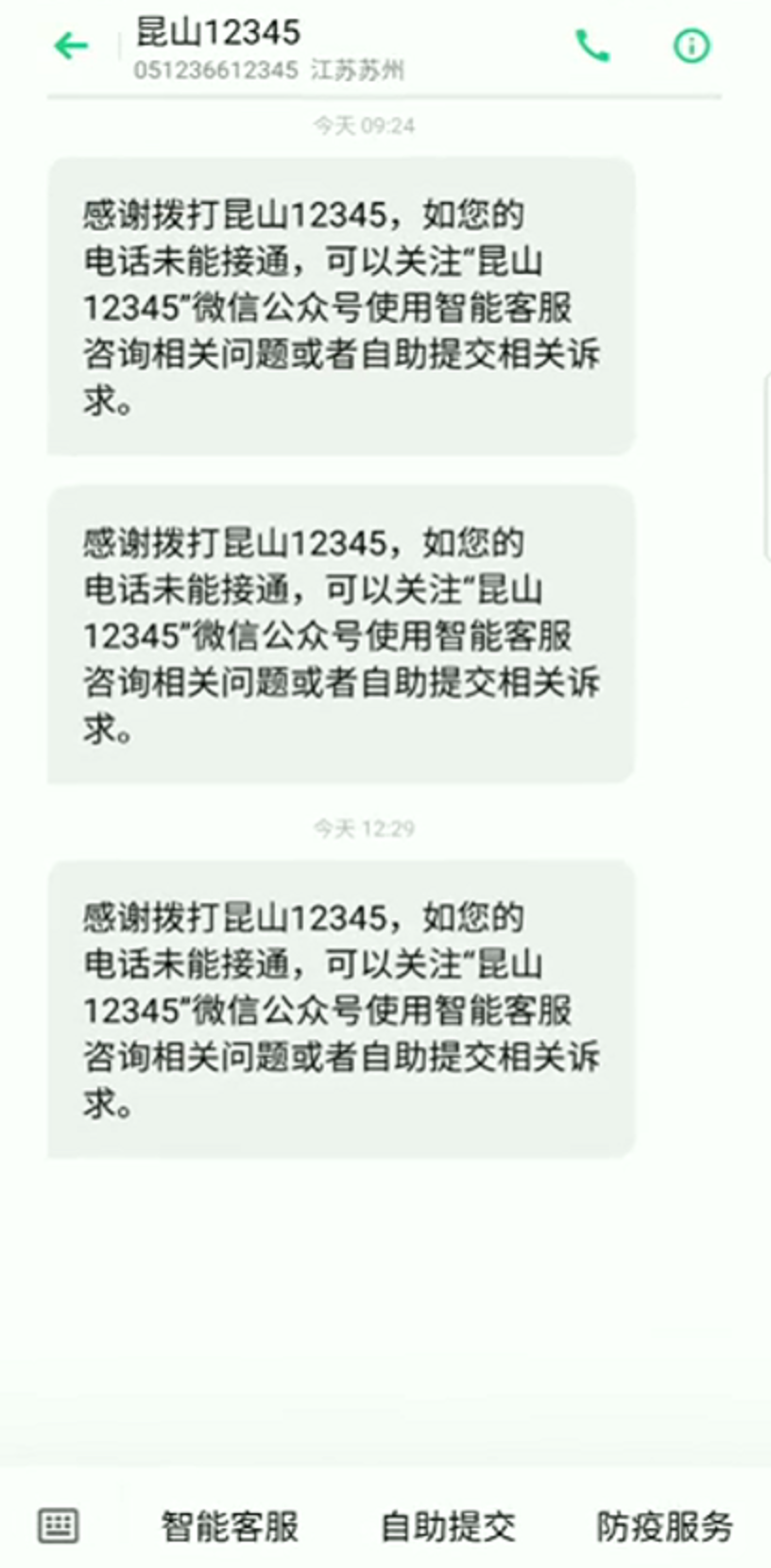Go back from 昆山12345 conversation
This screenshot has height=1568, width=771.
click(71, 45)
